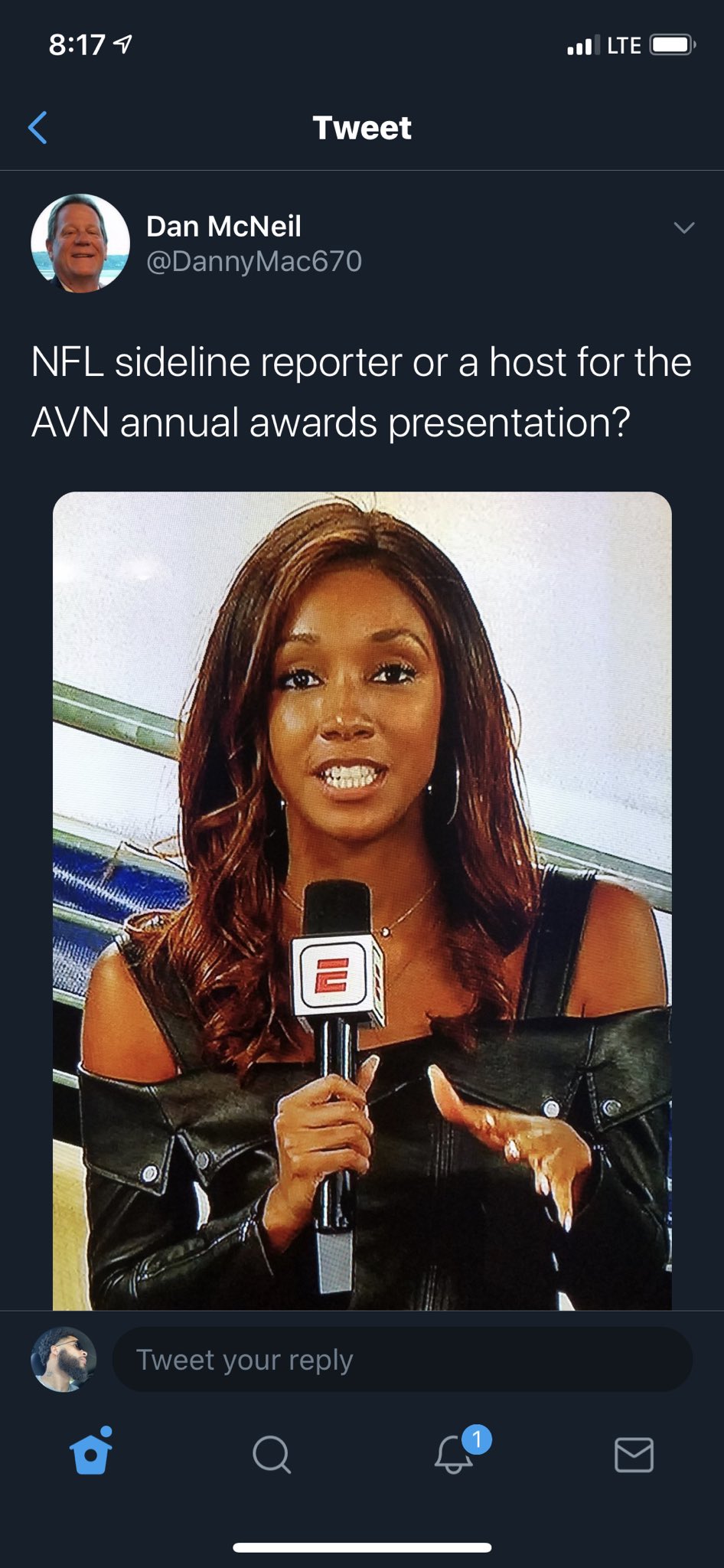Open the Messages envelope tab

click(x=634, y=1454)
